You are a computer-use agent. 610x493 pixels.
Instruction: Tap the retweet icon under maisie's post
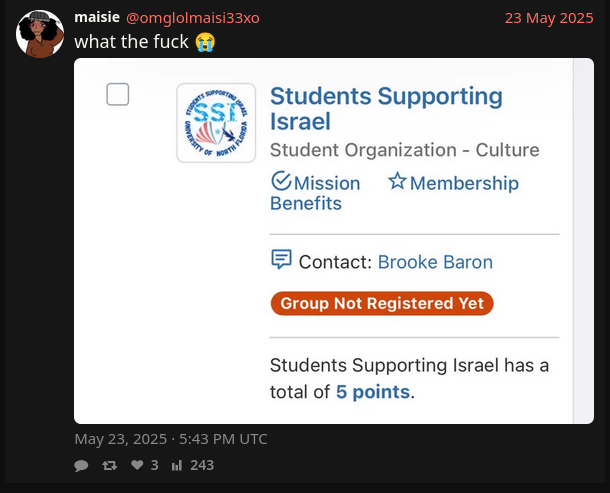pyautogui.click(x=110, y=465)
